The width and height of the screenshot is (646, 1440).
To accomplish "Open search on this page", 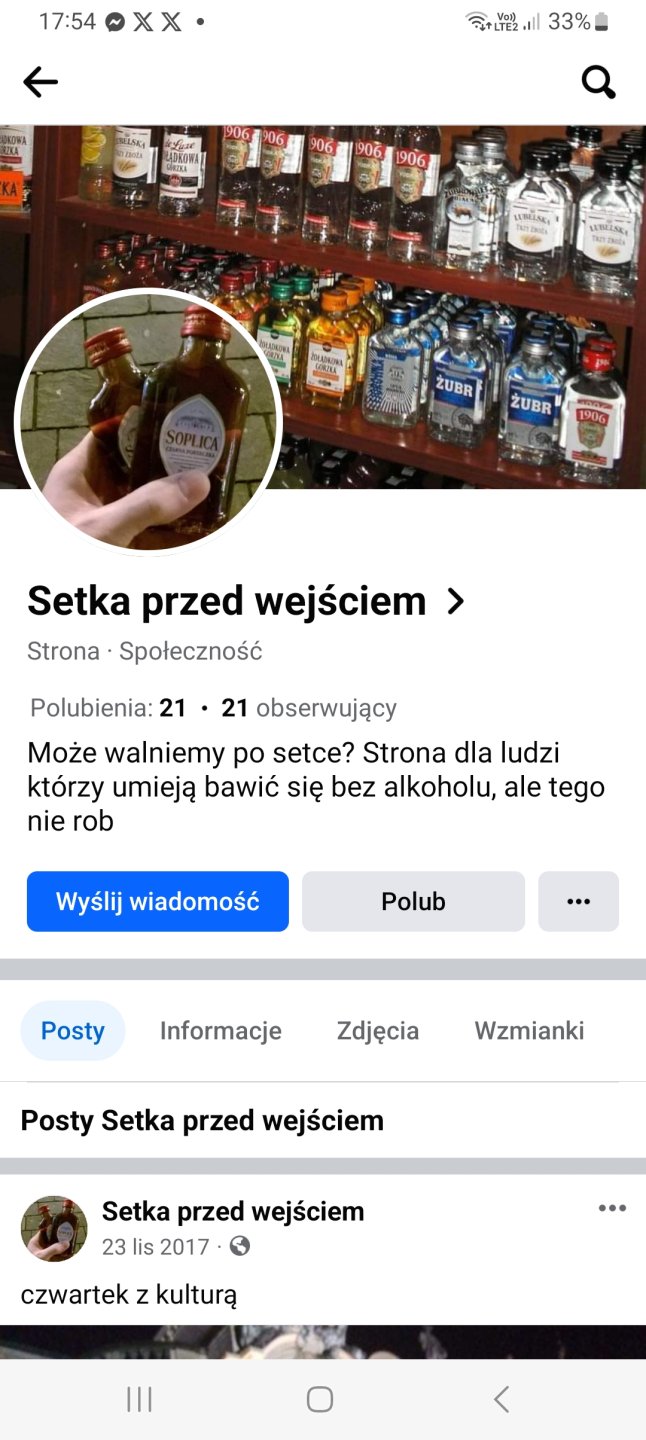I will [x=598, y=82].
